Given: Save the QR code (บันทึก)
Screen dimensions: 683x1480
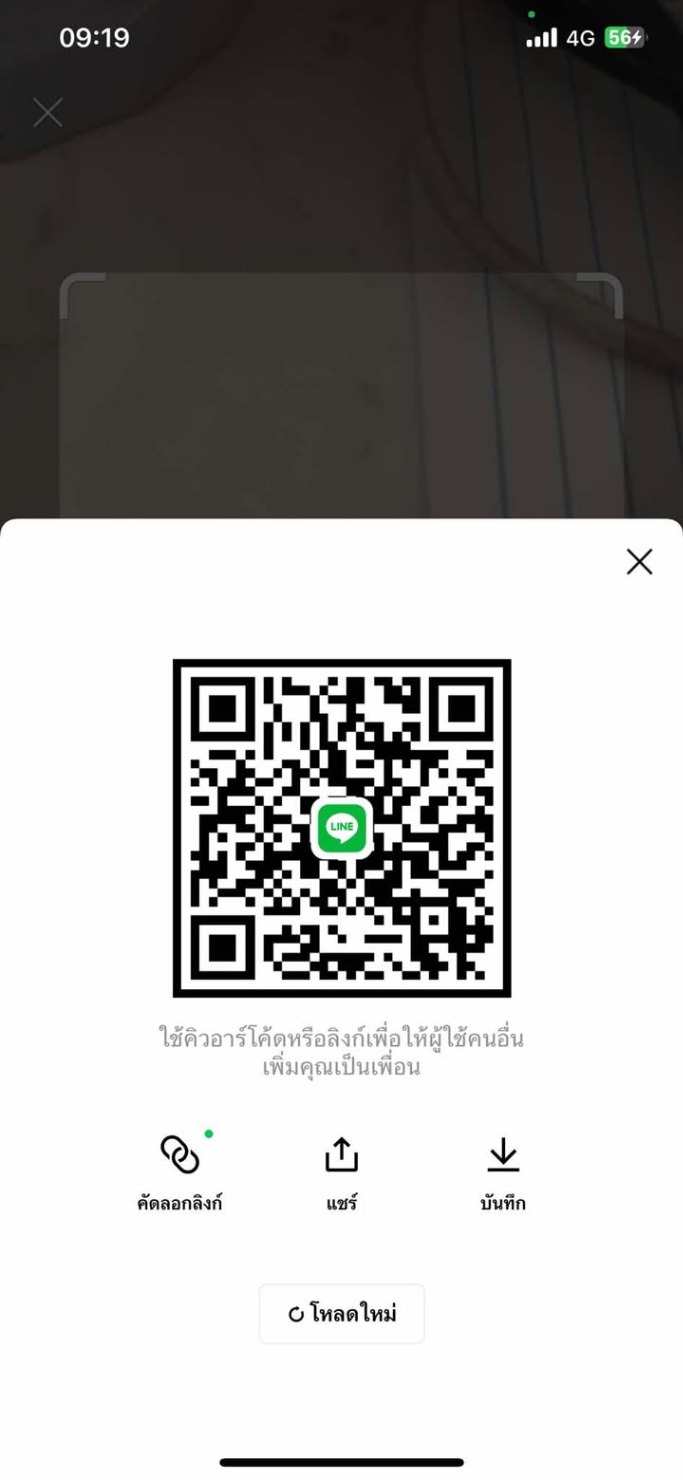Looking at the screenshot, I should pos(503,1172).
